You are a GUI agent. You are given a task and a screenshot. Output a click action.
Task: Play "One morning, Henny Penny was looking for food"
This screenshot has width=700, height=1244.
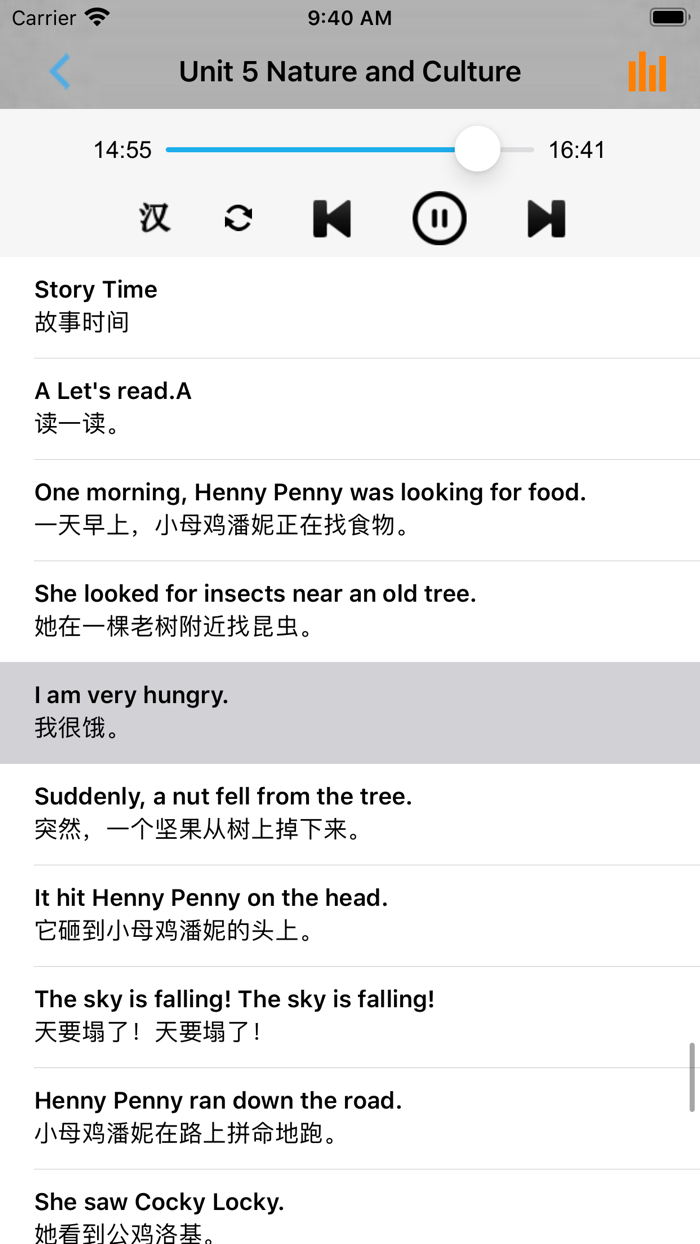tap(350, 510)
